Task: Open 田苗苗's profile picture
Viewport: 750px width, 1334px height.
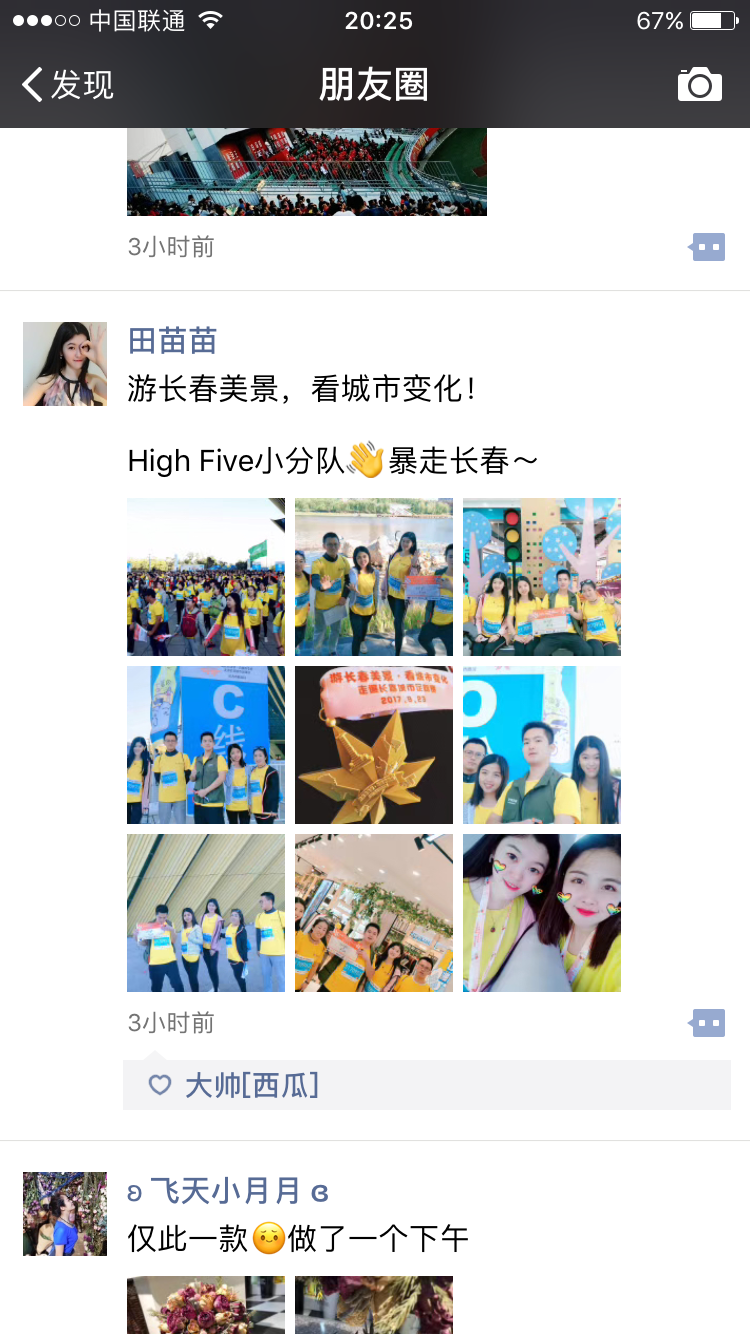Action: point(65,364)
